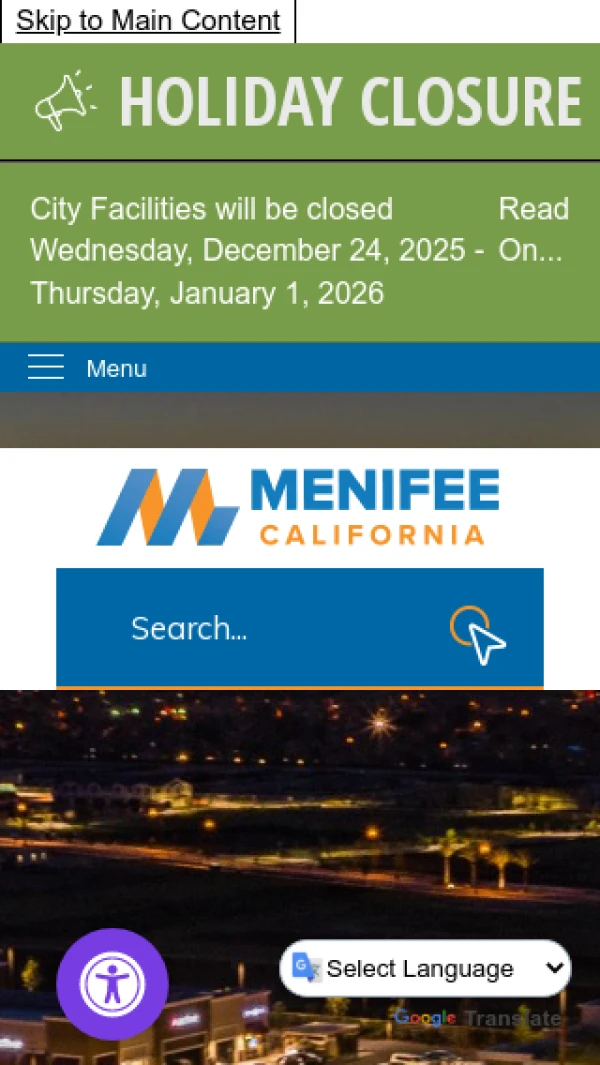Open the Menifee California logo homepage
Image resolution: width=600 pixels, height=1065 pixels.
point(298,507)
